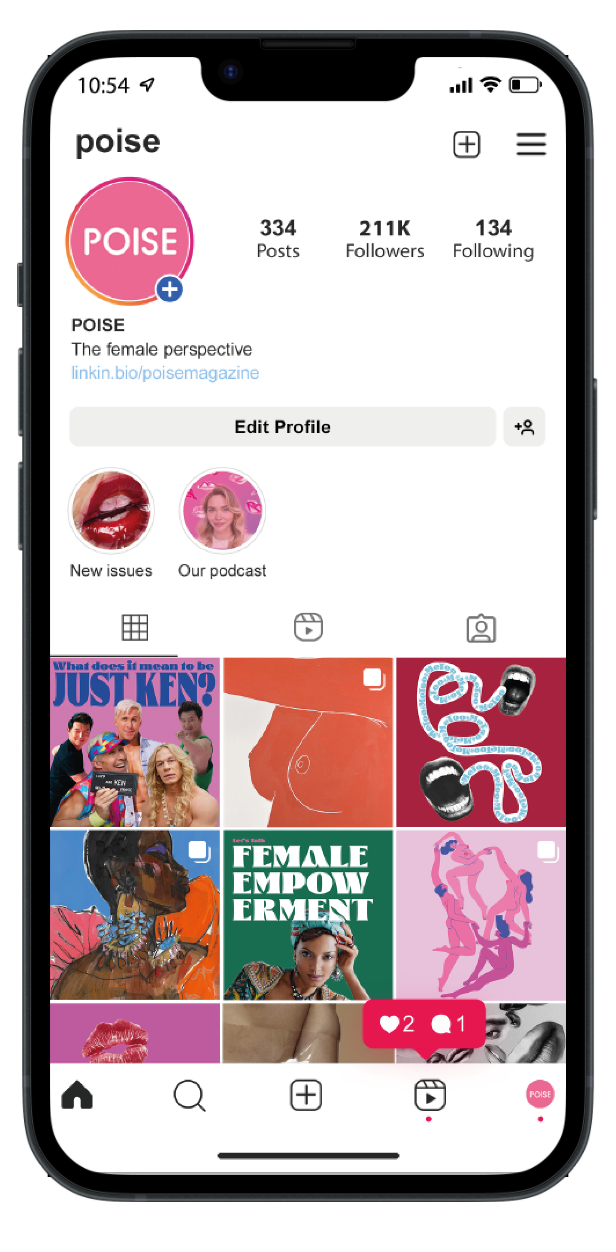Switch to the tagged photos tab
Viewport: 616px width, 1252px height.
tap(481, 628)
